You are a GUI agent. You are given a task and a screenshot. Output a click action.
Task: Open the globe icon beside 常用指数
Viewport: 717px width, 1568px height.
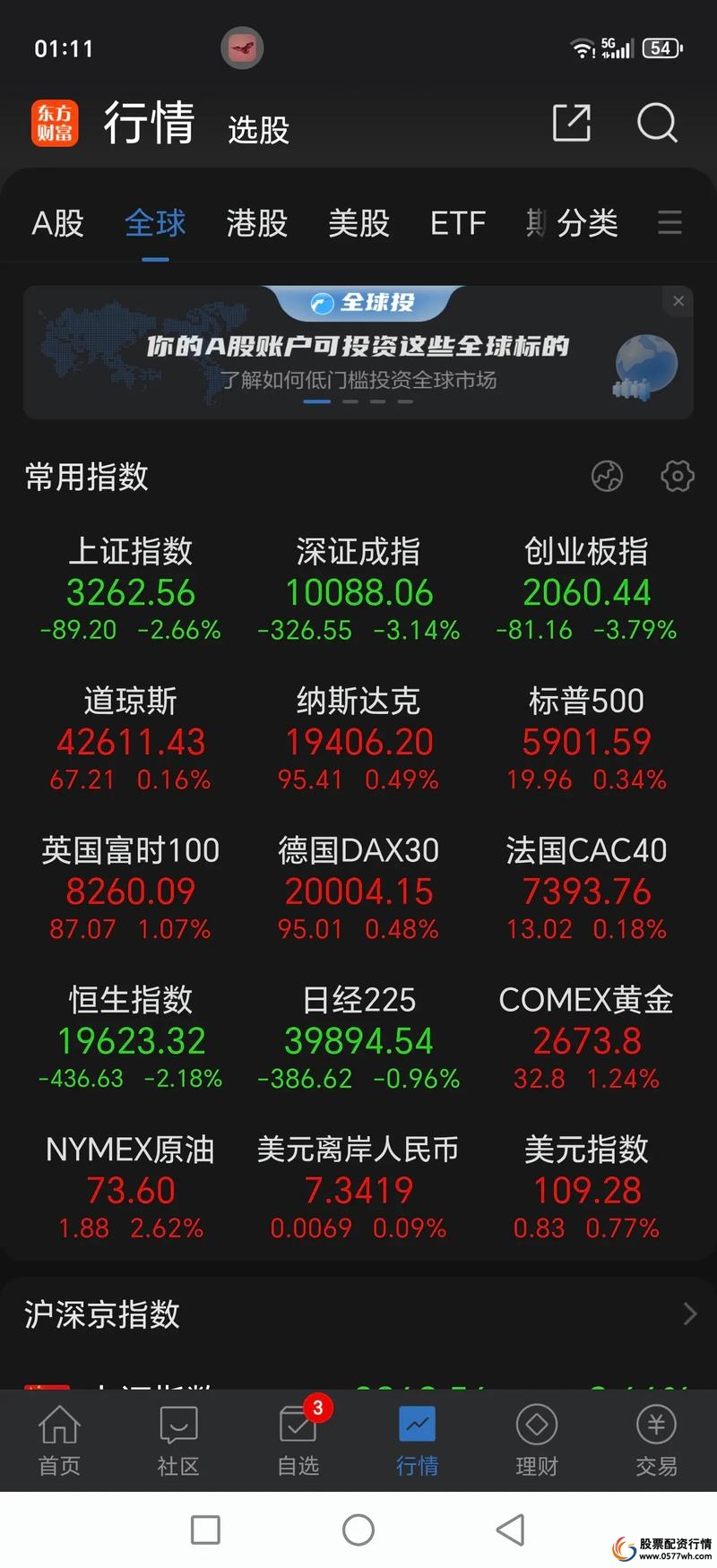tap(608, 477)
